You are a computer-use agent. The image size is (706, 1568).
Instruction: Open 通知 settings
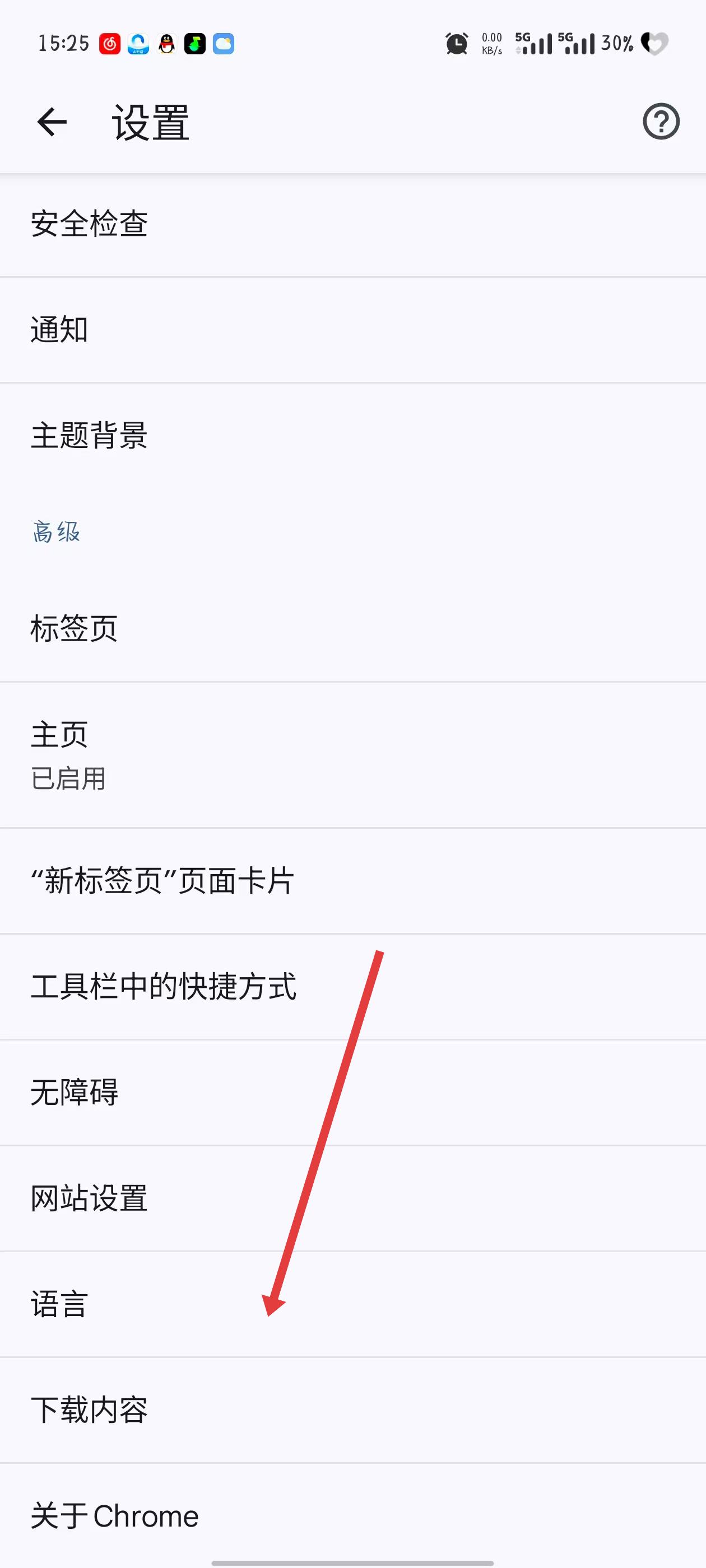(x=60, y=330)
